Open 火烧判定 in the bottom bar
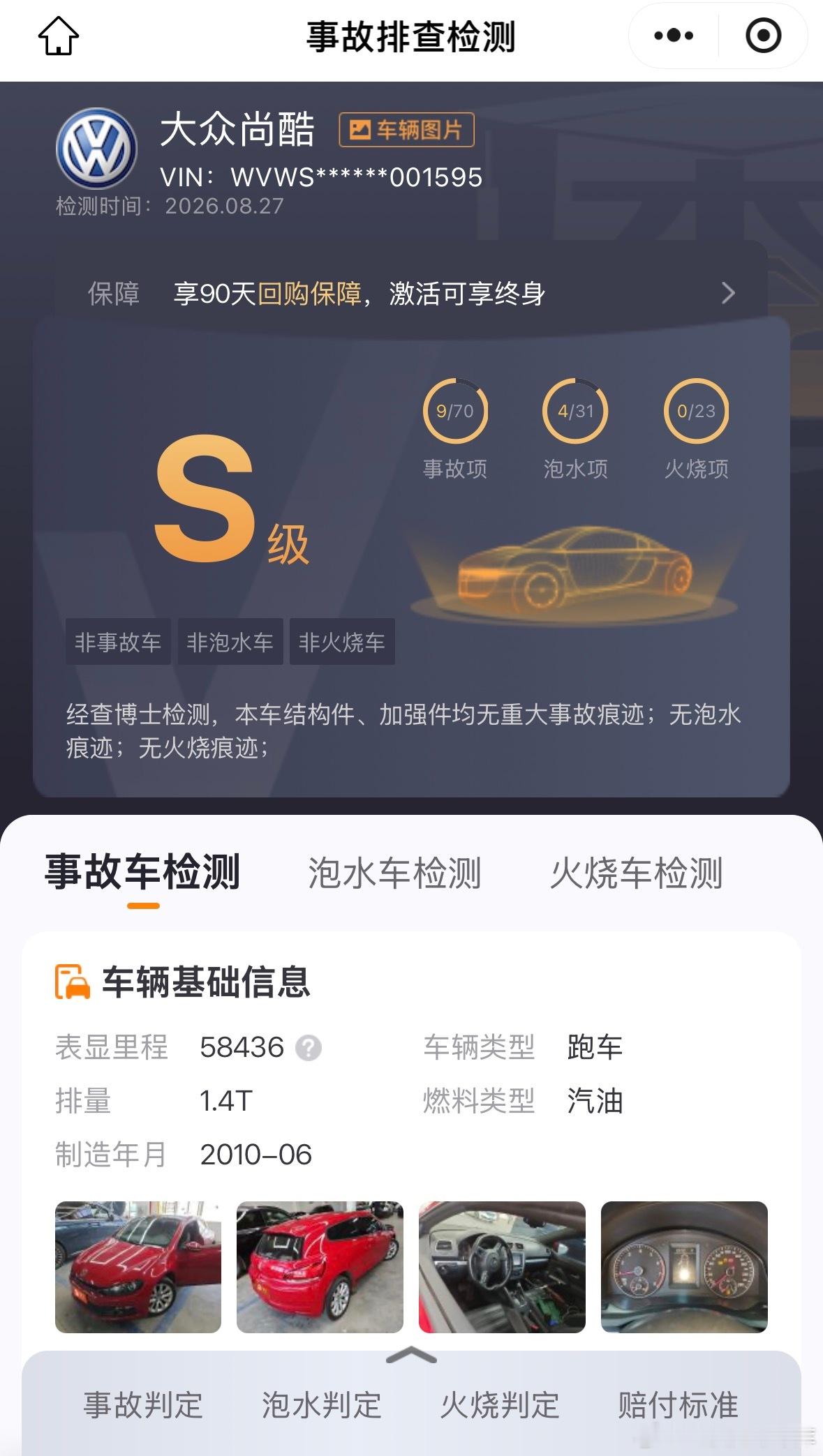The height and width of the screenshot is (1456, 823). pos(500,1405)
